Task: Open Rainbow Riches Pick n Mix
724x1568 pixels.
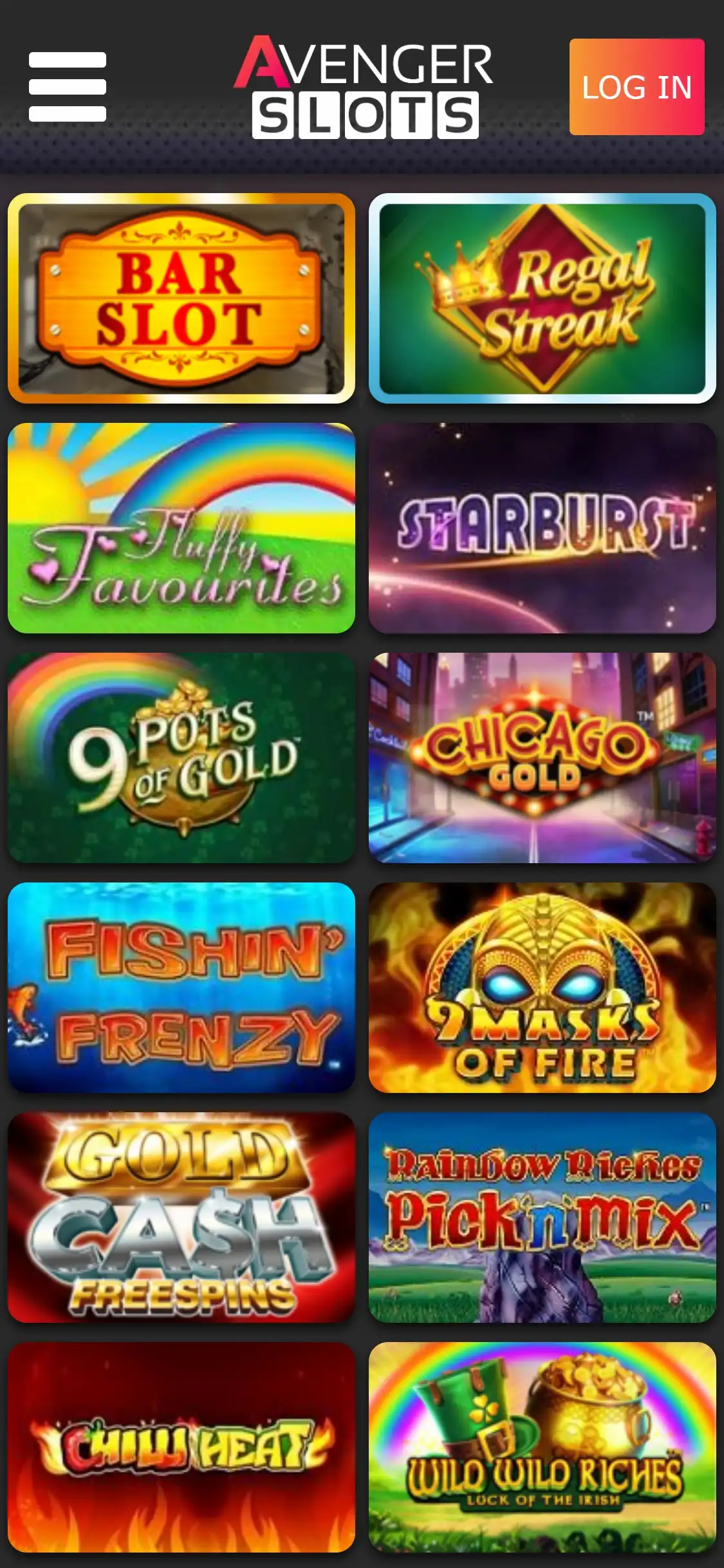Action: 542,1217
